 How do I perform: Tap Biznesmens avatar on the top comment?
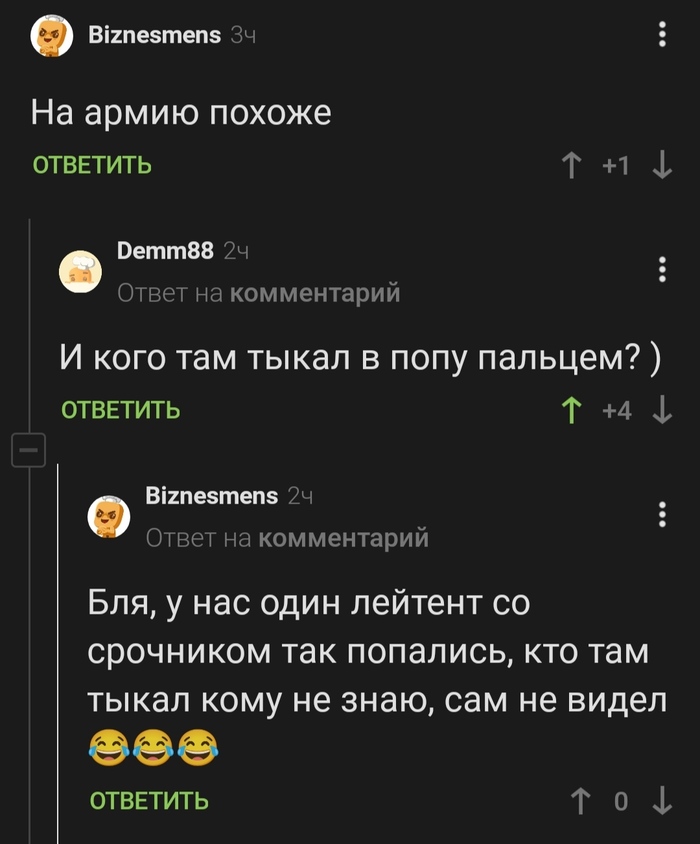52,36
